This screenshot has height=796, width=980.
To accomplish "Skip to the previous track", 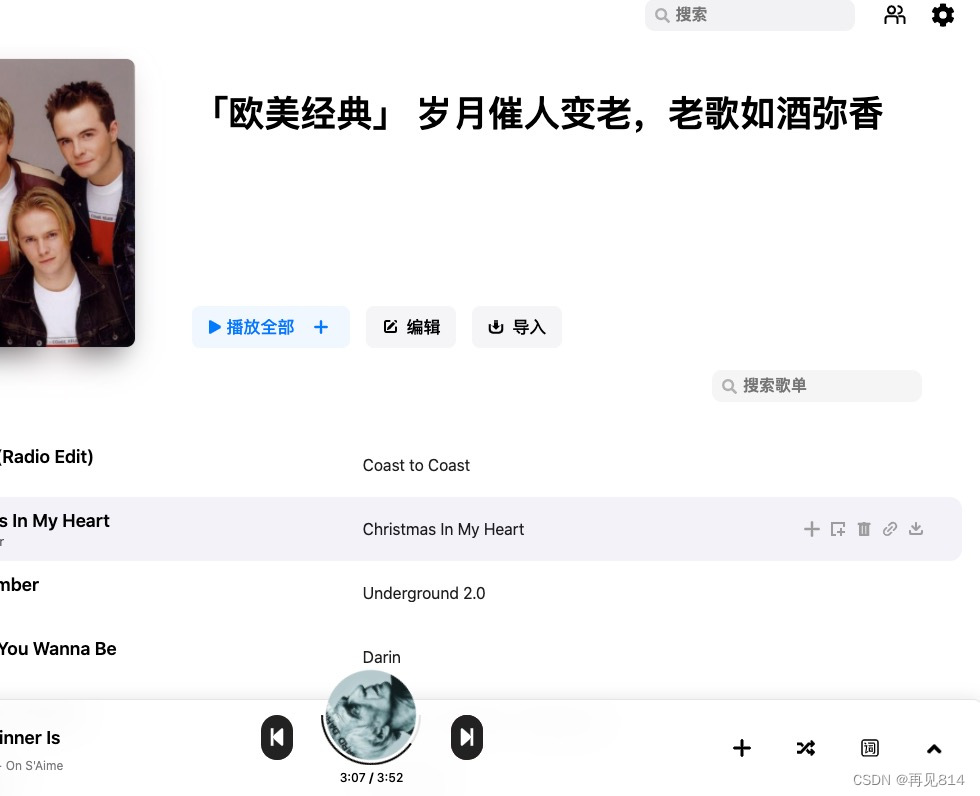I will point(277,738).
